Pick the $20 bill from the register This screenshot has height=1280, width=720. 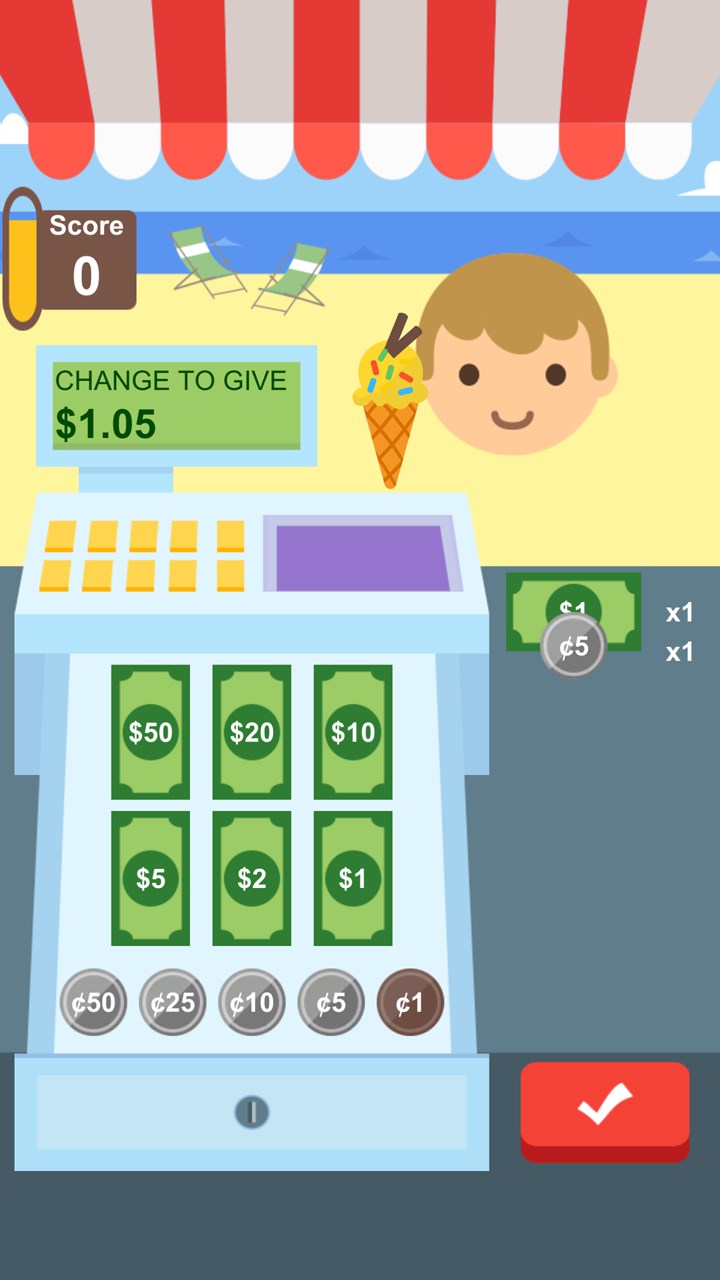(251, 732)
